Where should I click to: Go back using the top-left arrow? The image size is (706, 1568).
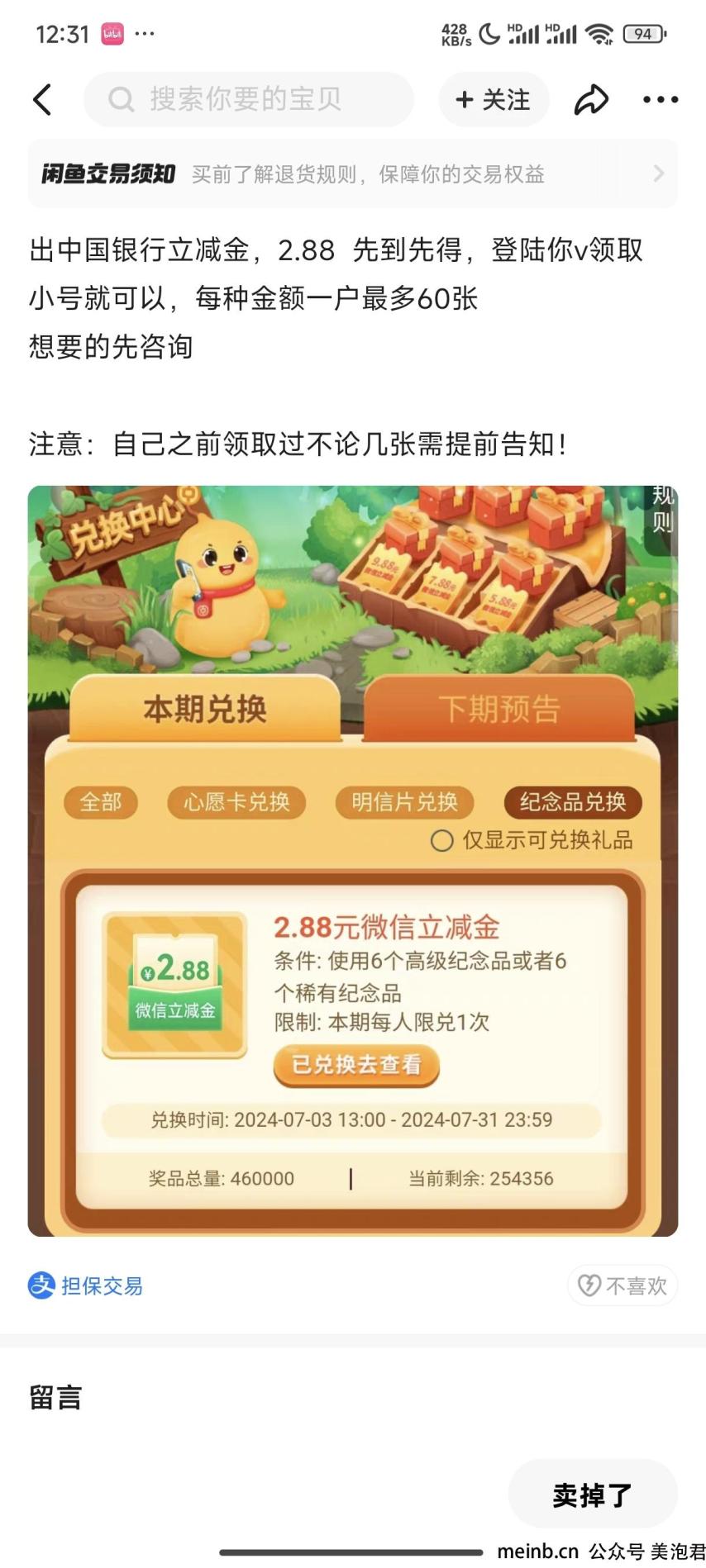click(42, 100)
